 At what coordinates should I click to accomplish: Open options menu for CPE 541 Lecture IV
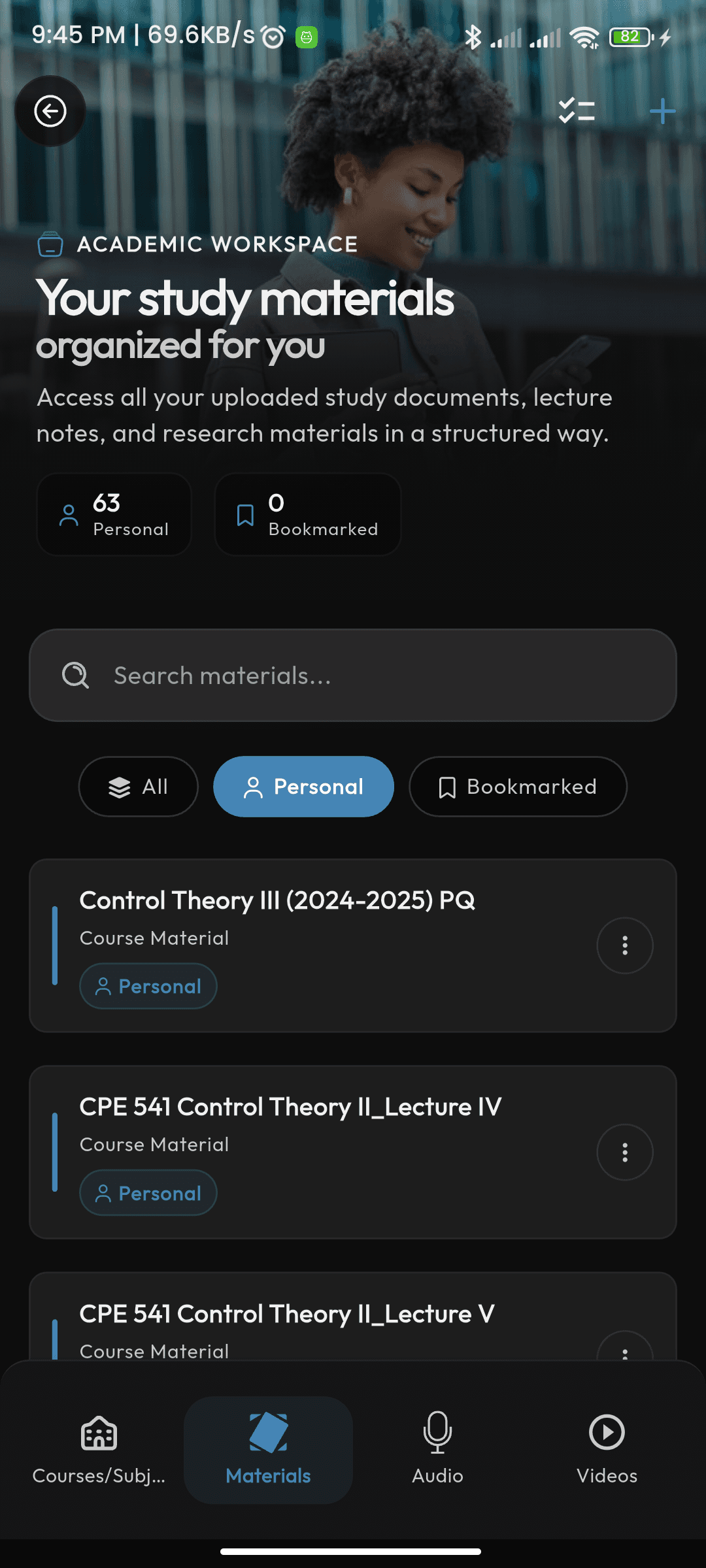pyautogui.click(x=624, y=1152)
